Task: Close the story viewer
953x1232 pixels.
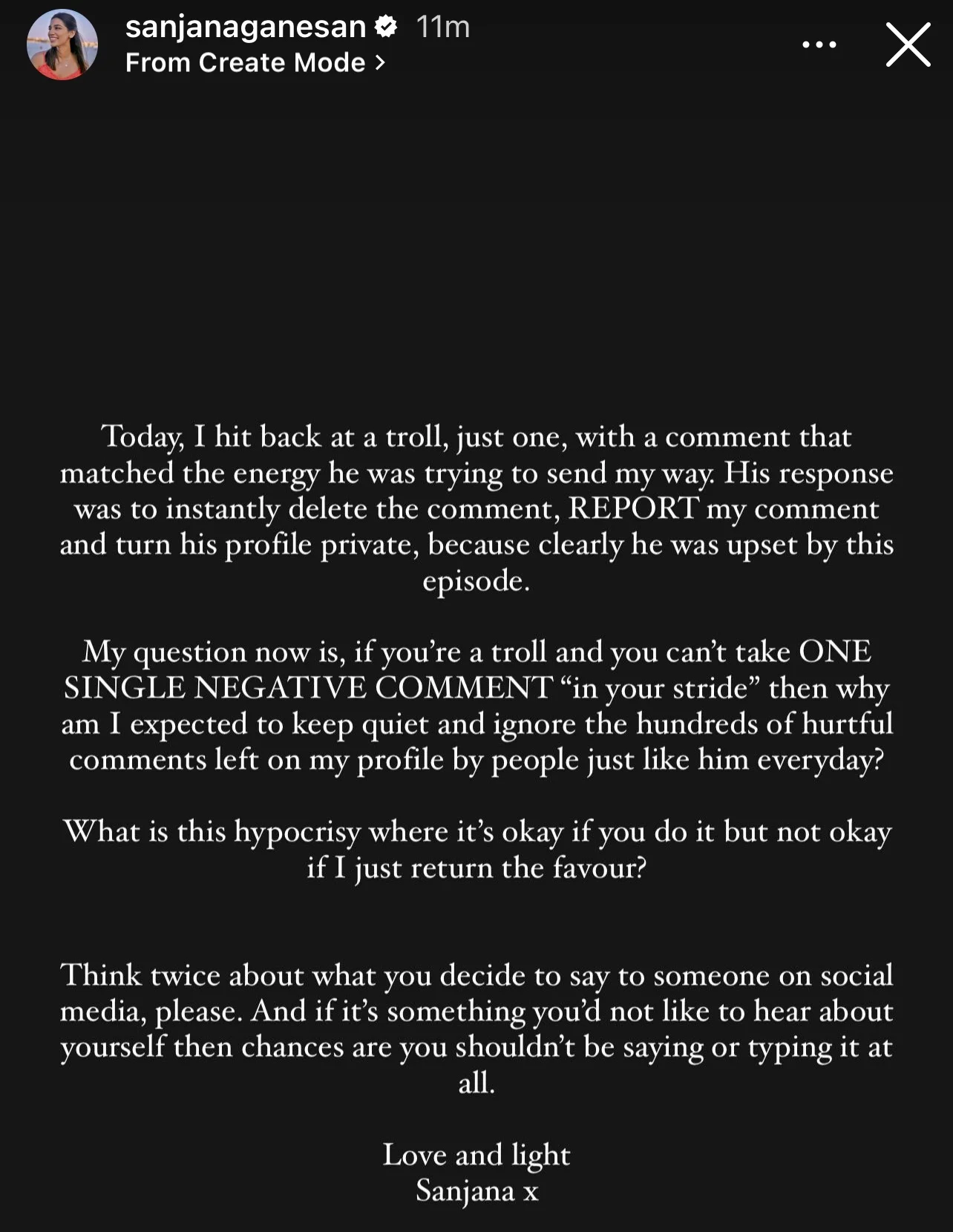Action: [x=908, y=45]
